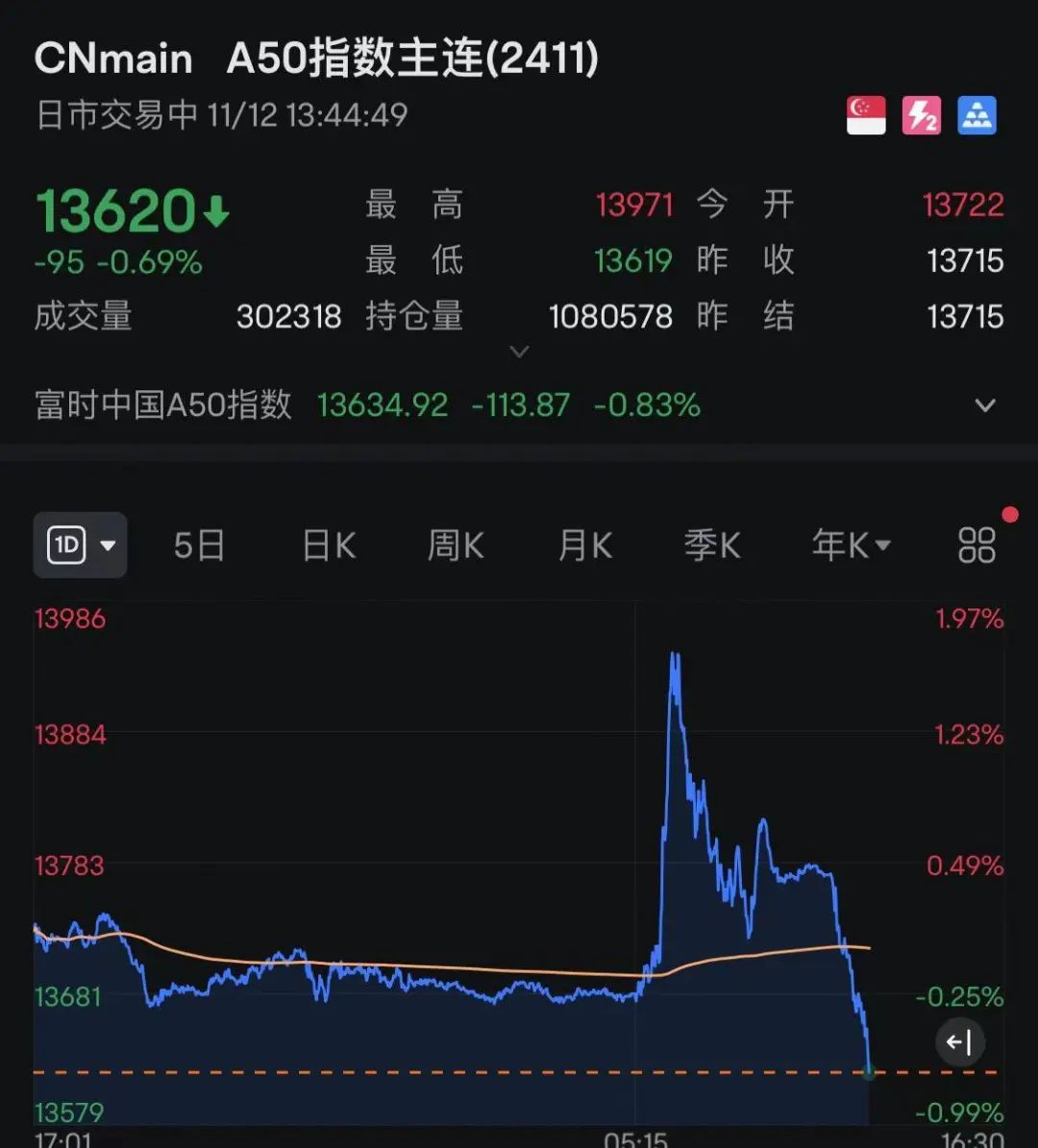Click the CNmain A50指数主连 title

(x=317, y=58)
